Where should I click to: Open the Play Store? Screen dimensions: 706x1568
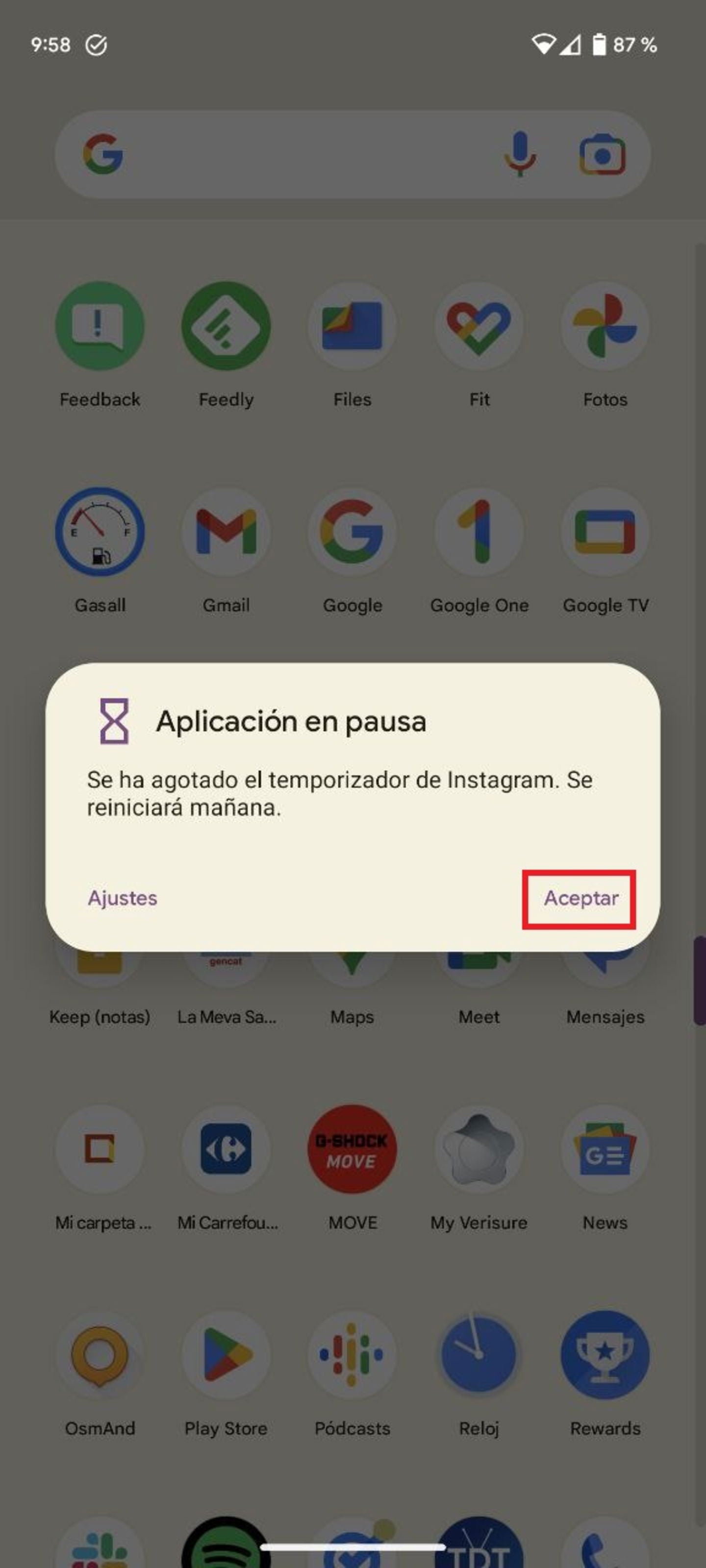226,1354
